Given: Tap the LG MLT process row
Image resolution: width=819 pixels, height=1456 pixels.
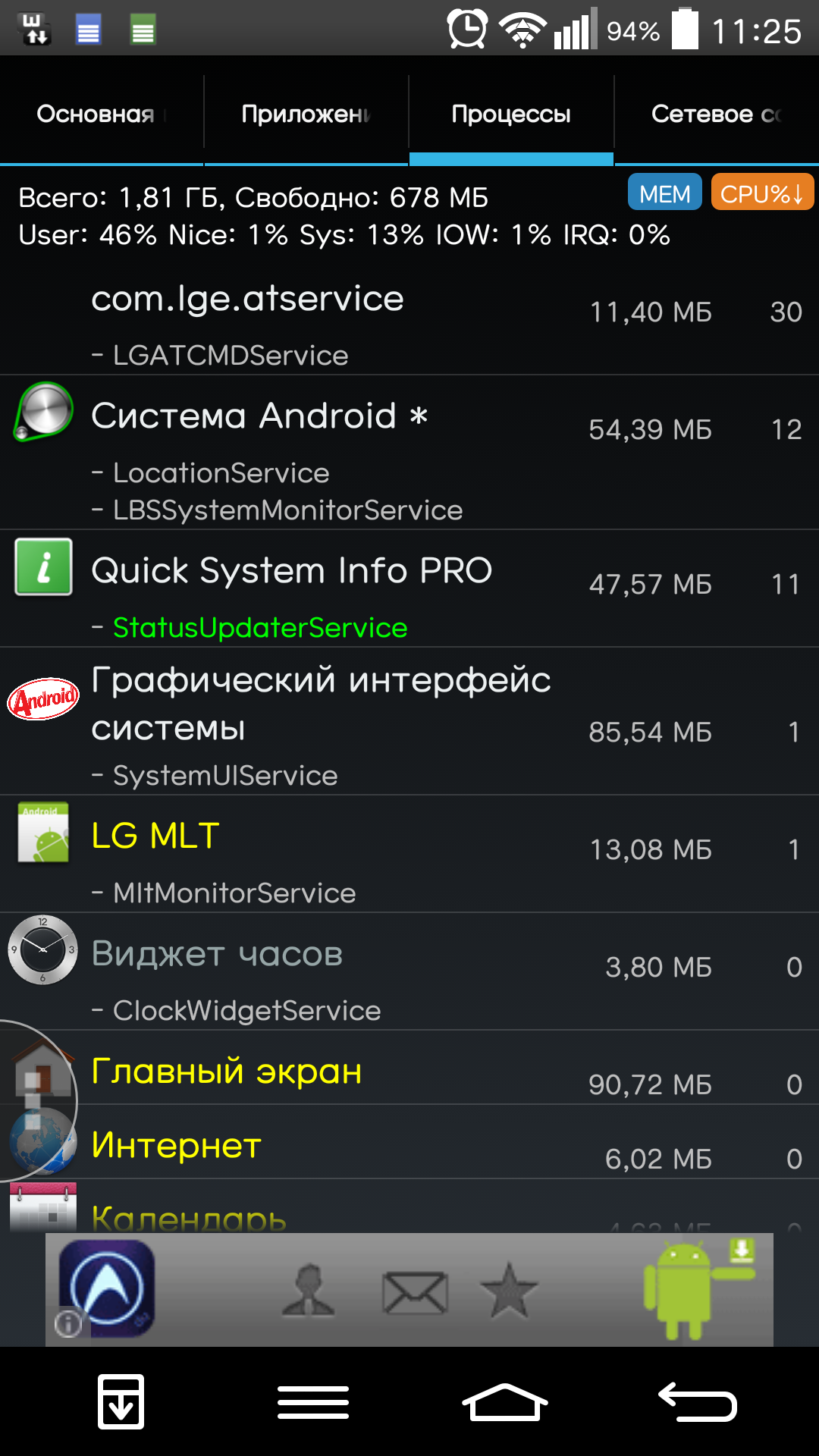Looking at the screenshot, I should tap(409, 854).
